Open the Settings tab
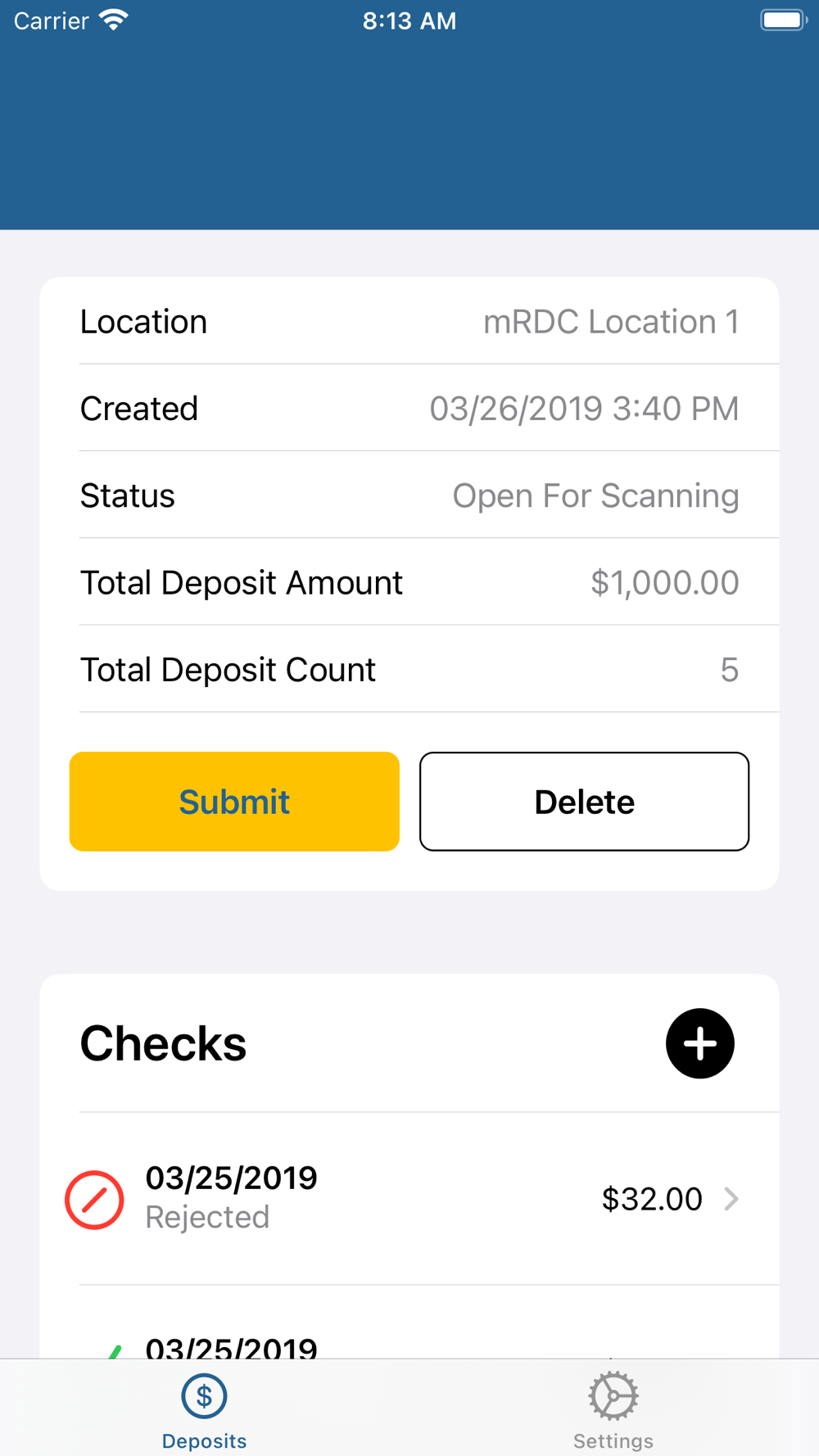The height and width of the screenshot is (1456, 819). point(613,1410)
